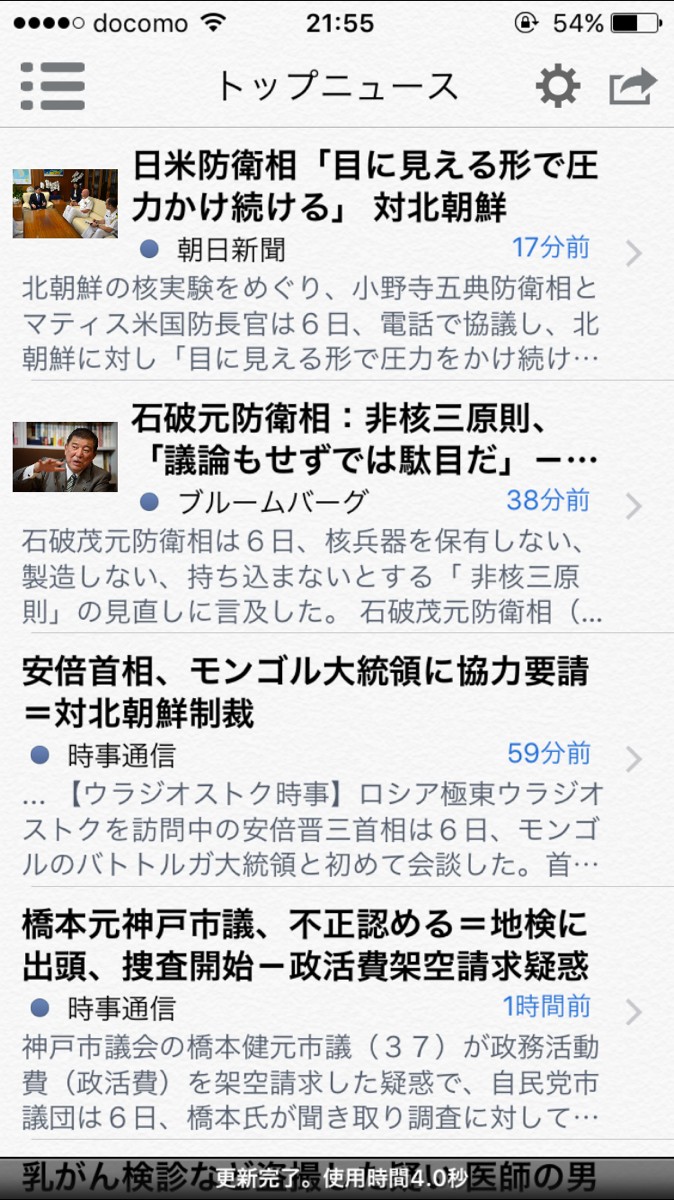This screenshot has height=1200, width=674.
Task: Share via the arrow icon
Action: point(632,87)
